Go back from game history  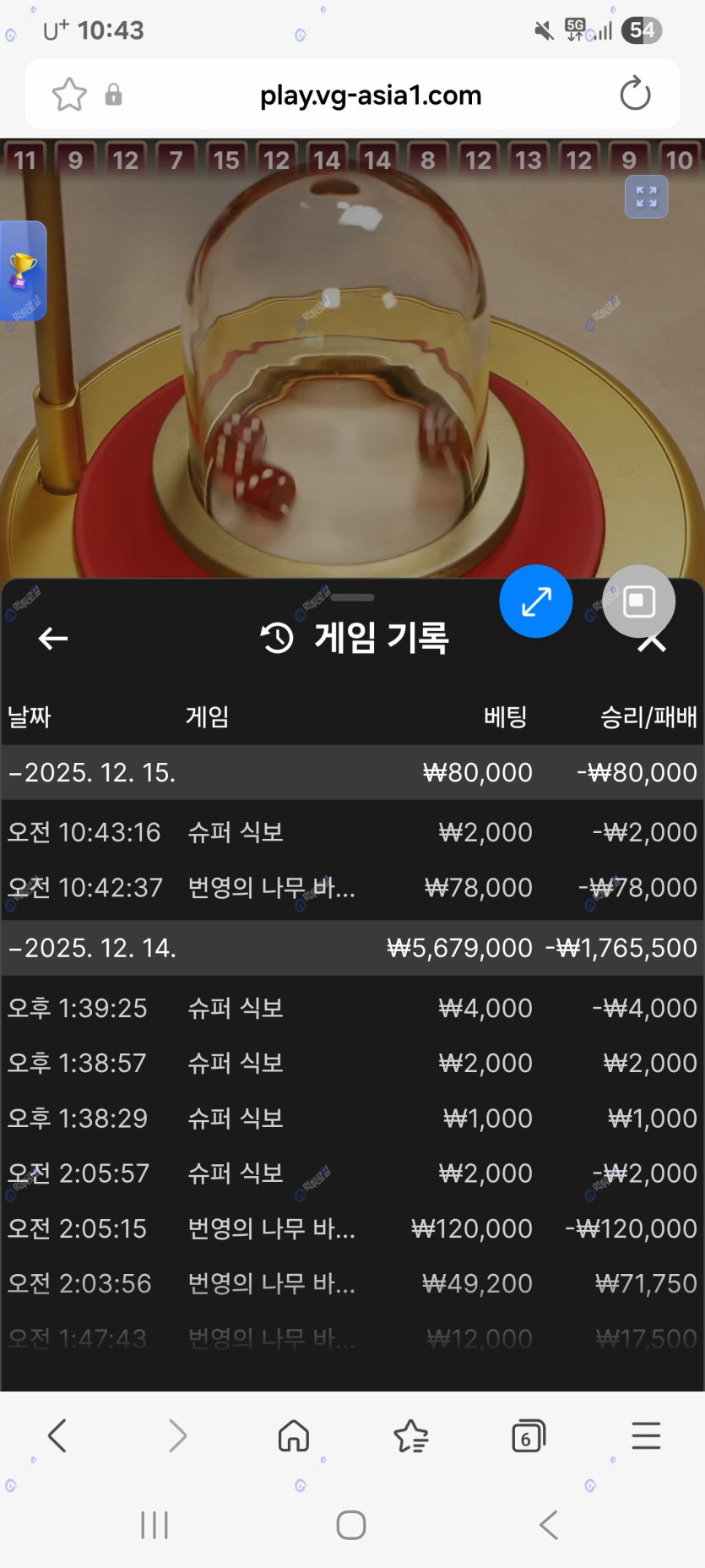click(x=52, y=639)
